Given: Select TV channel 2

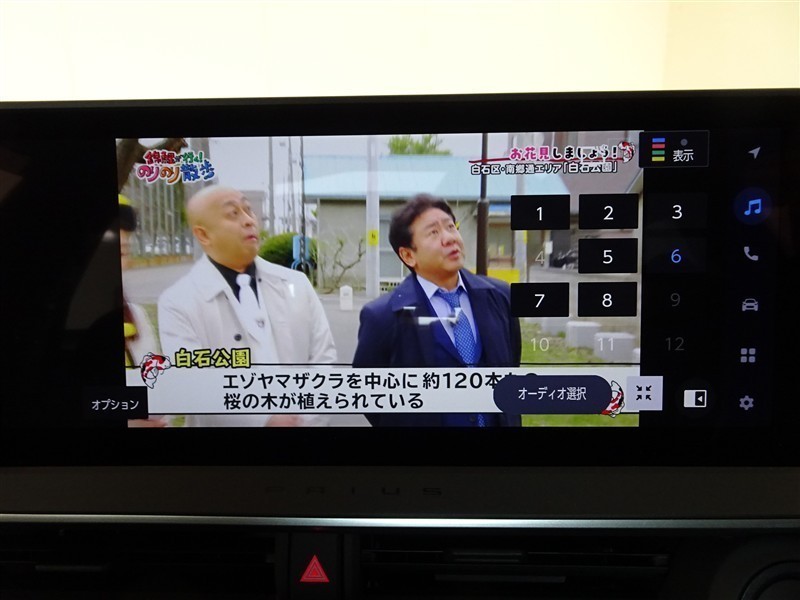Looking at the screenshot, I should 608,212.
